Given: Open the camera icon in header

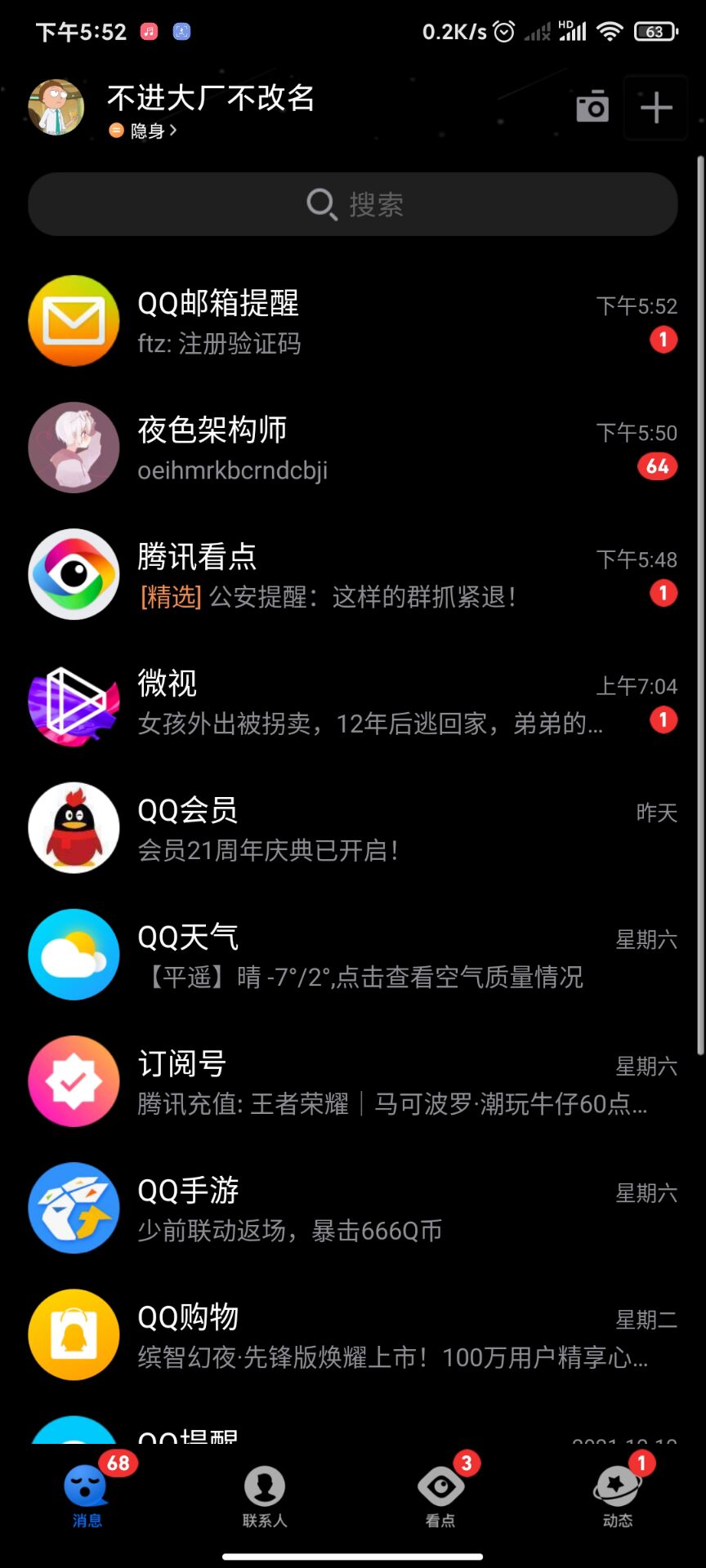Looking at the screenshot, I should click(592, 107).
